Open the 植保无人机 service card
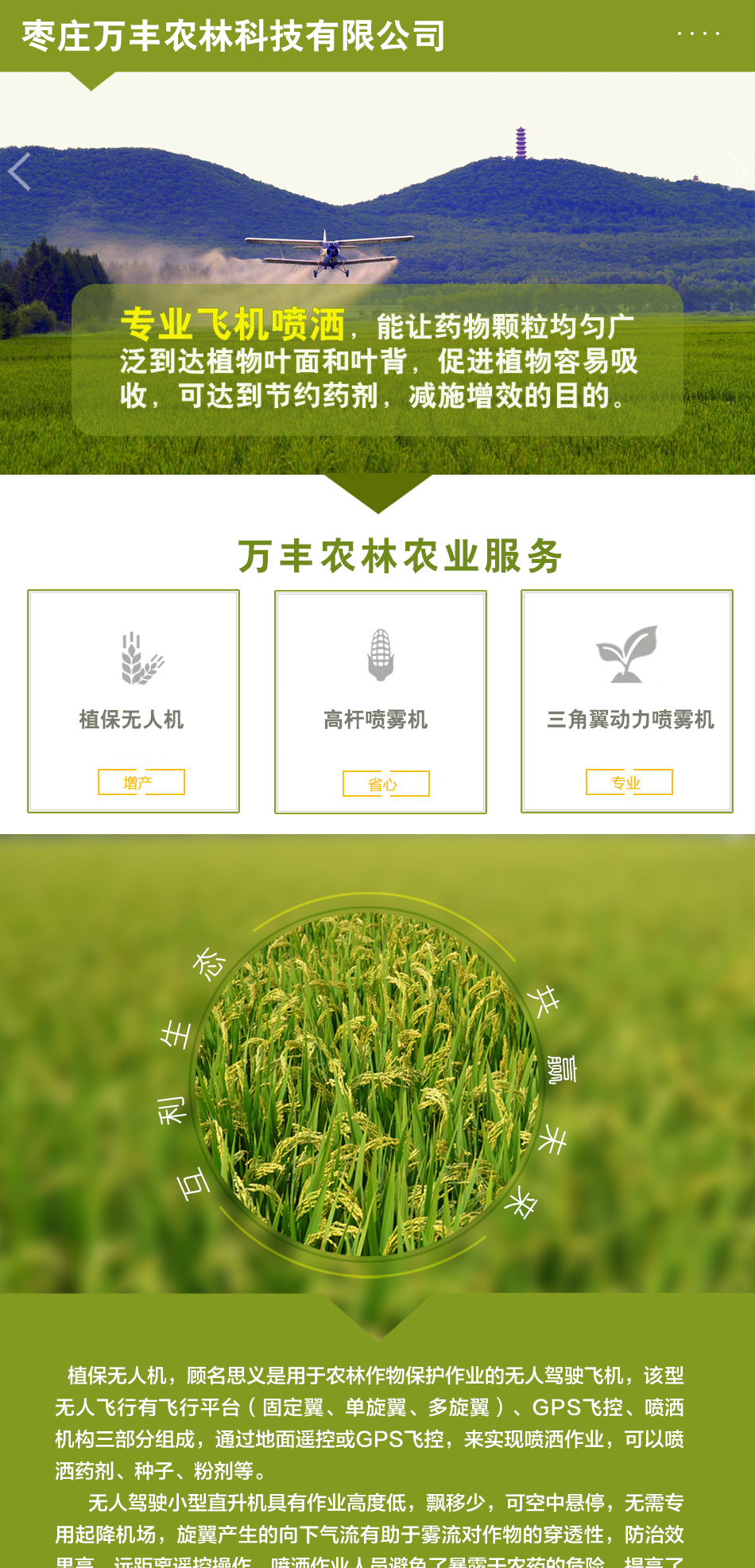This screenshot has height=1568, width=755. pyautogui.click(x=134, y=701)
